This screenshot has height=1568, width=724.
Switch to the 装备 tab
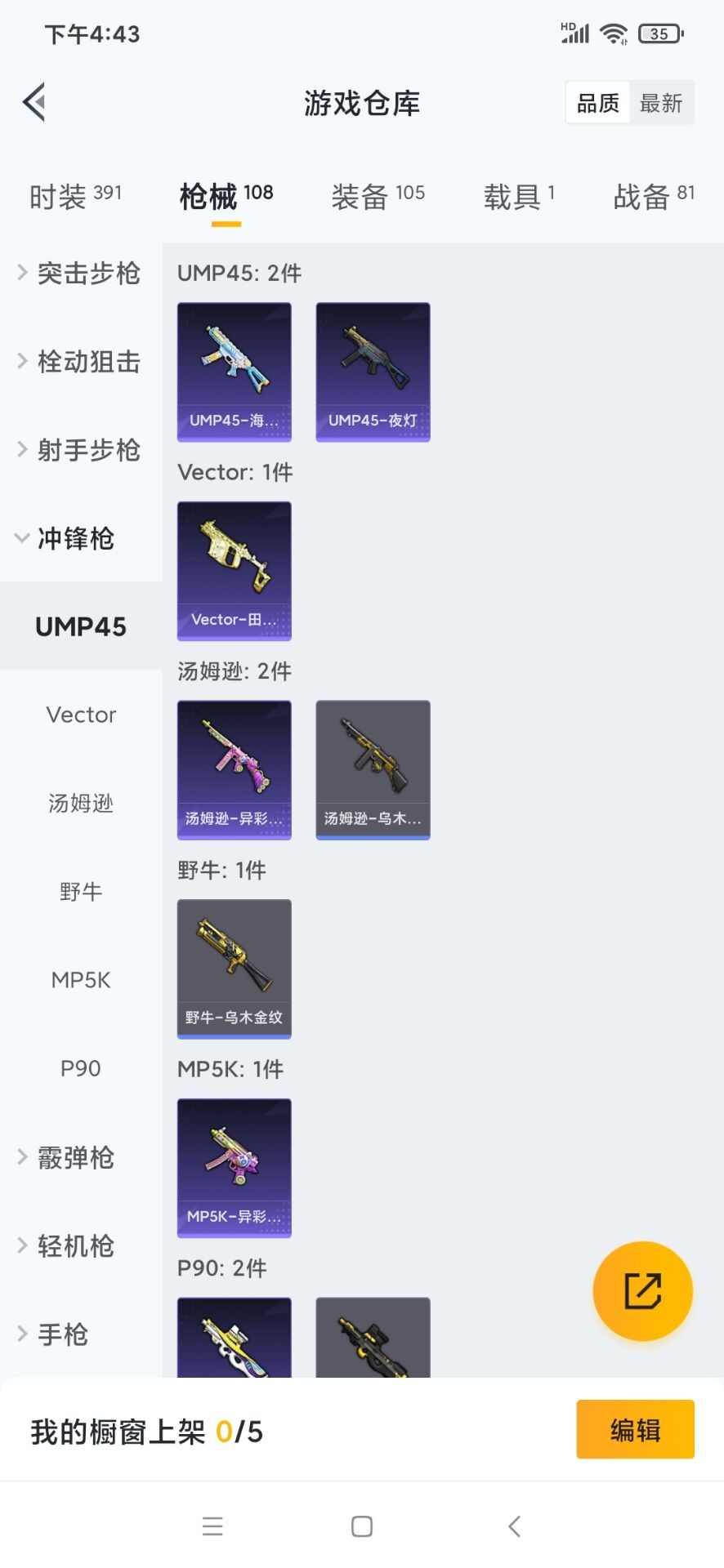point(378,197)
